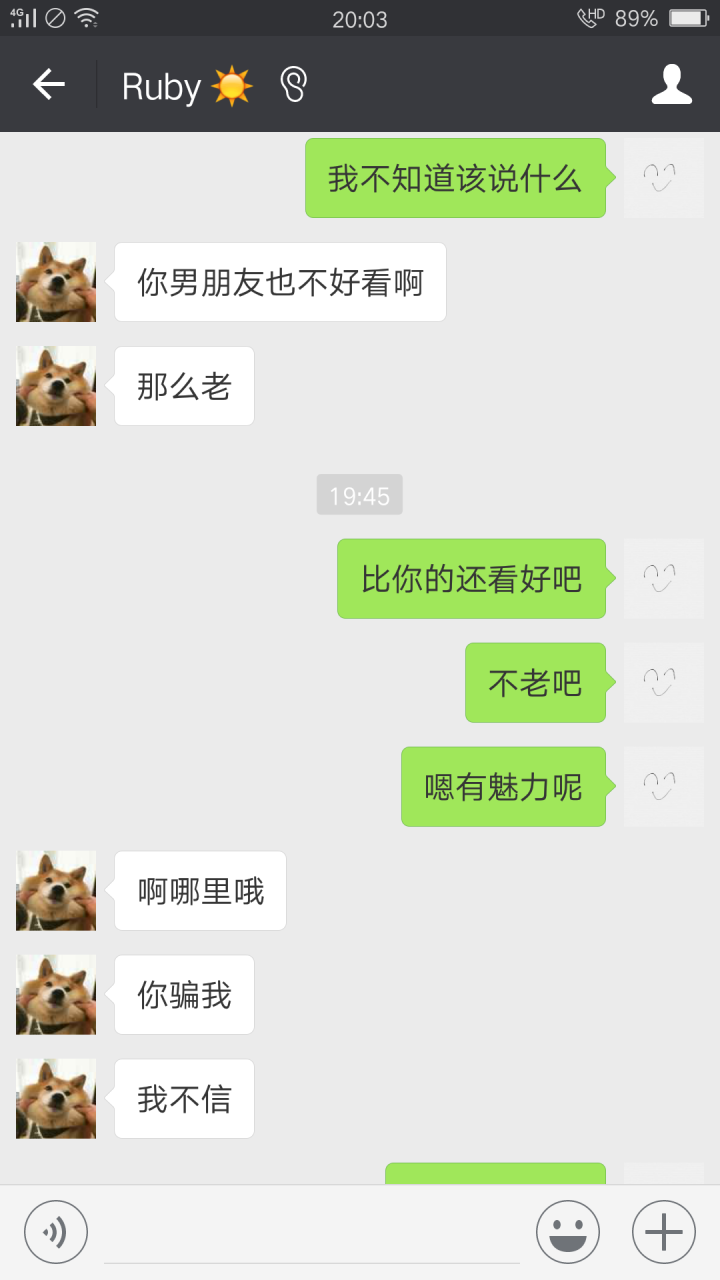Go back to the chat list

click(x=49, y=85)
